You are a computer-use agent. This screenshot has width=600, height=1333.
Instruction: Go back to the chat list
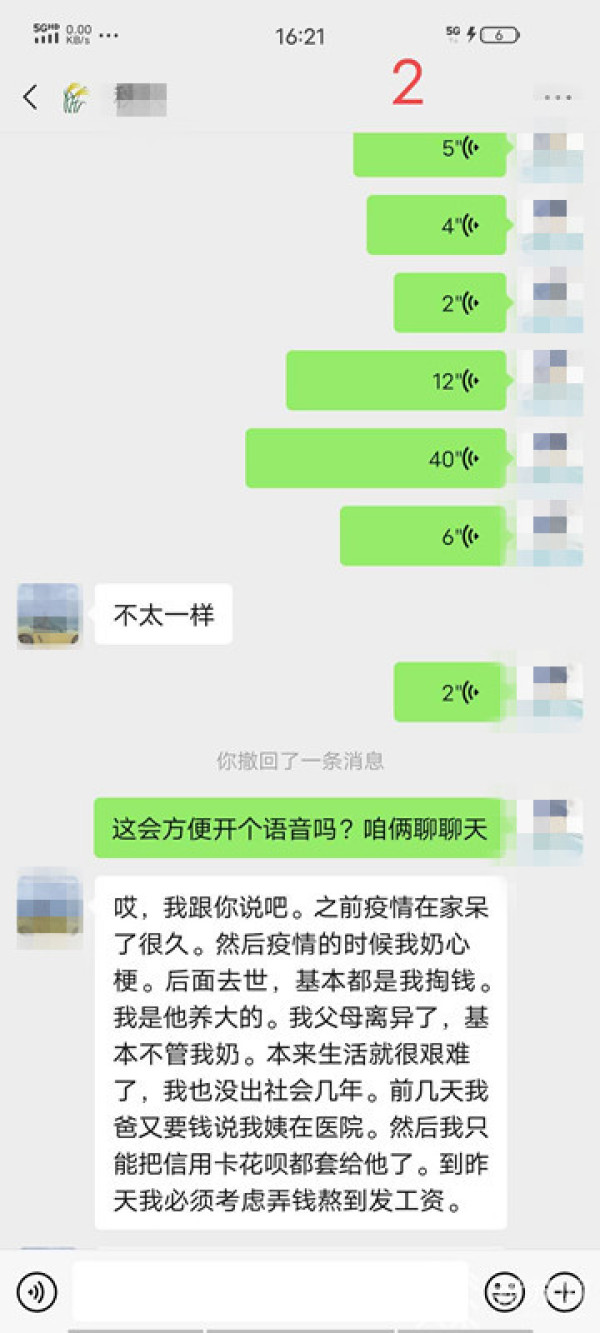click(x=30, y=97)
